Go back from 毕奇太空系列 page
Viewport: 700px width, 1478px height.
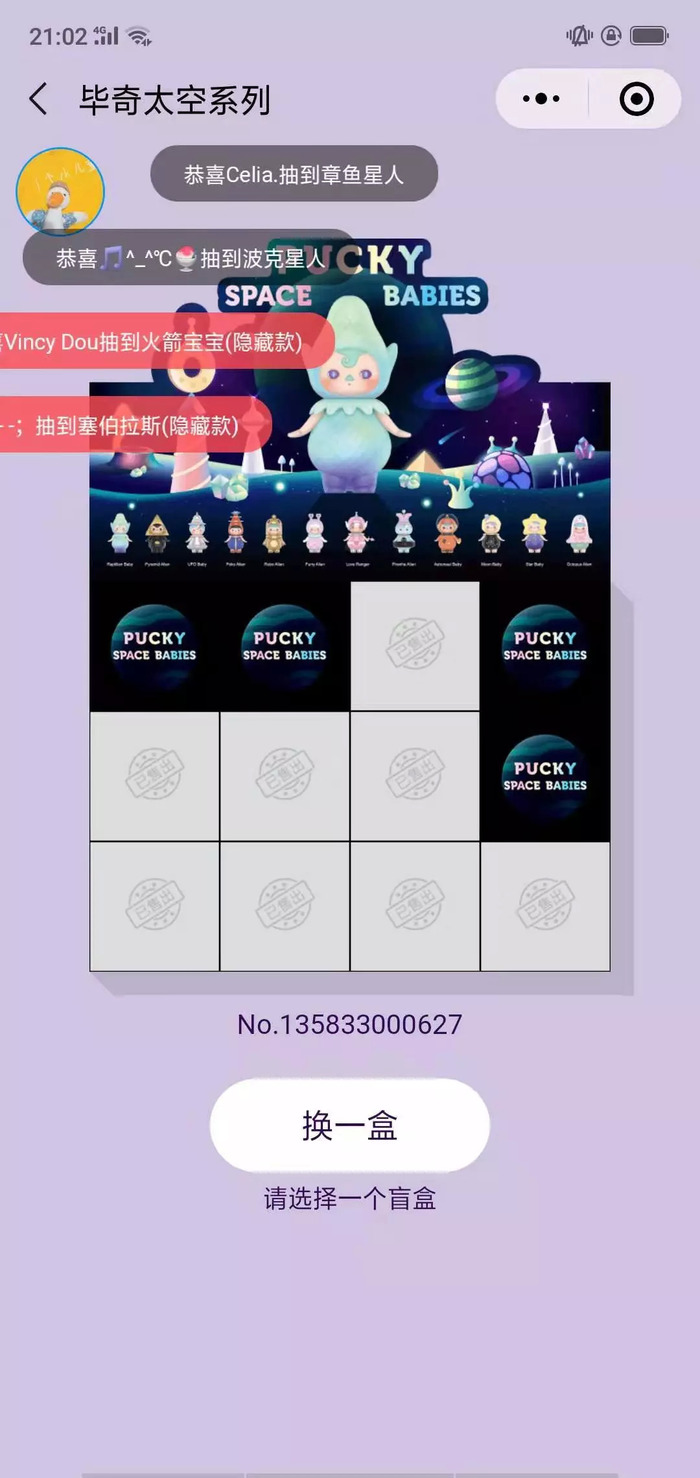tap(38, 100)
